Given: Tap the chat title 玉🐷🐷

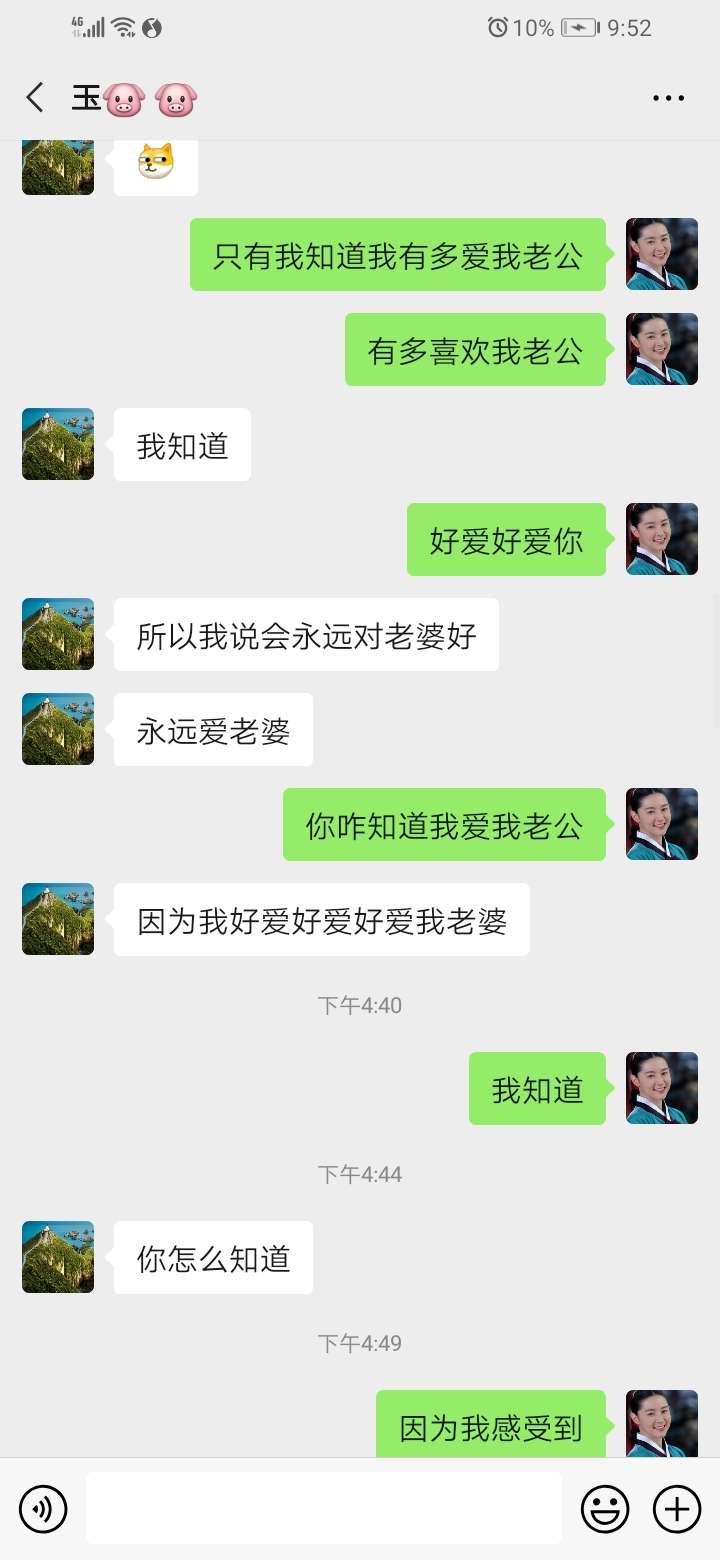Looking at the screenshot, I should coord(135,97).
